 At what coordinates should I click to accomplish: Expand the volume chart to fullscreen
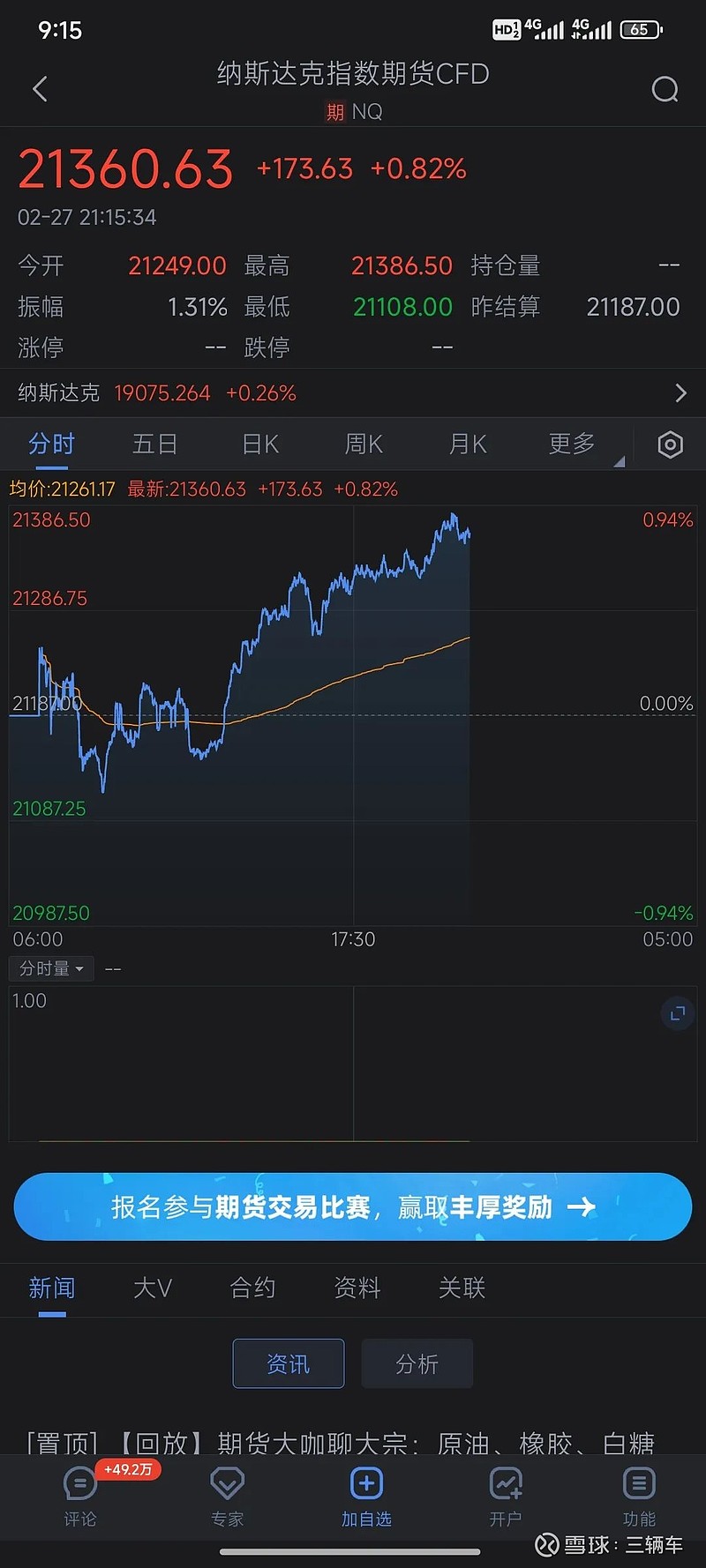(677, 1013)
